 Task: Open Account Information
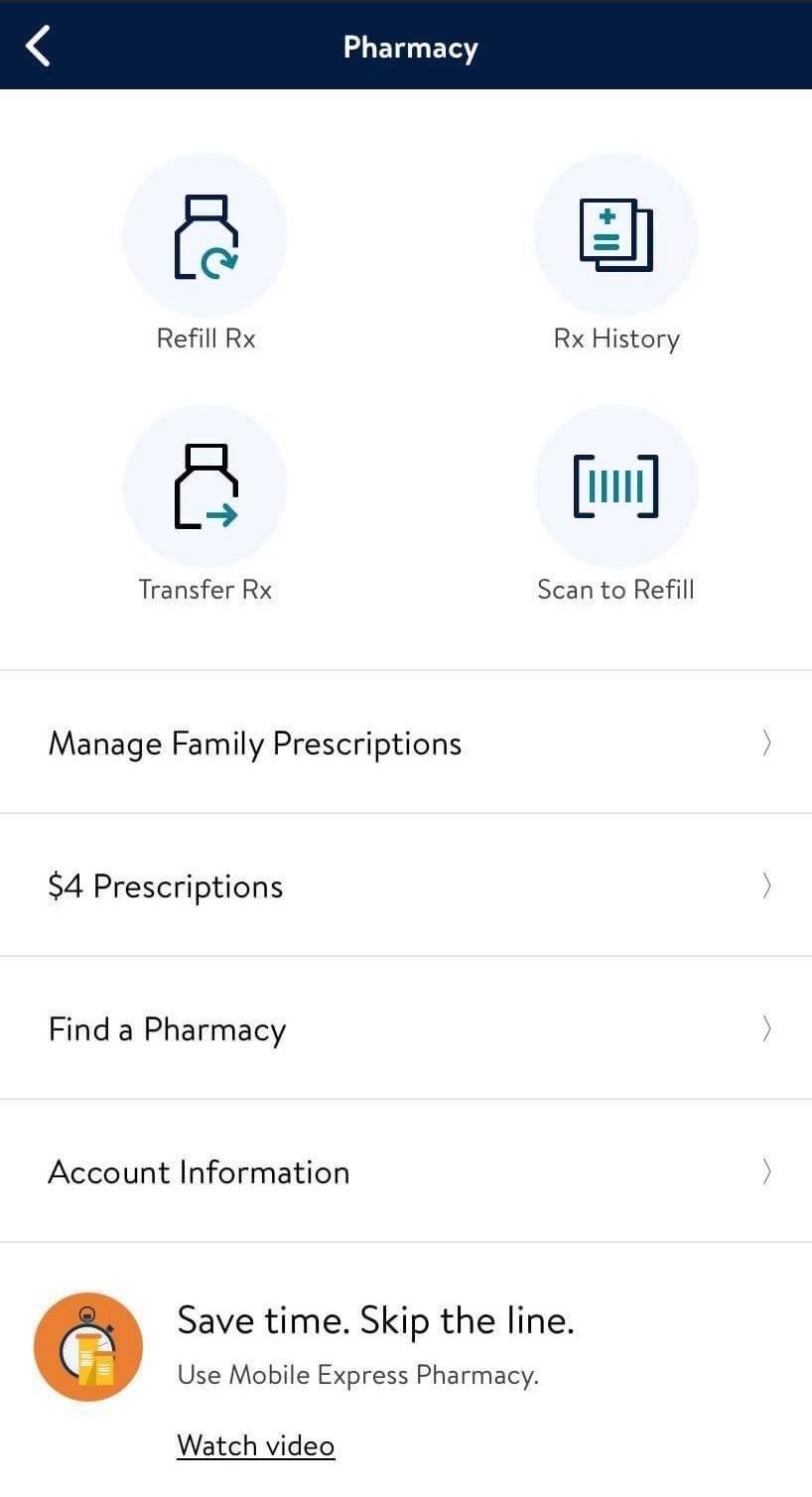point(406,1171)
